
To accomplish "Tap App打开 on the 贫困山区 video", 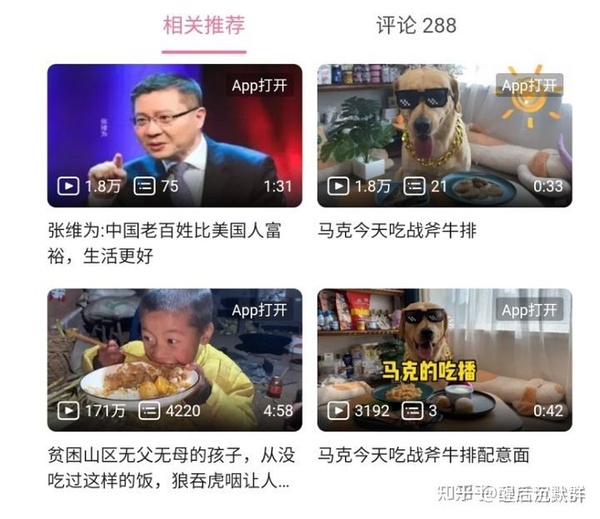I will pos(259,310).
